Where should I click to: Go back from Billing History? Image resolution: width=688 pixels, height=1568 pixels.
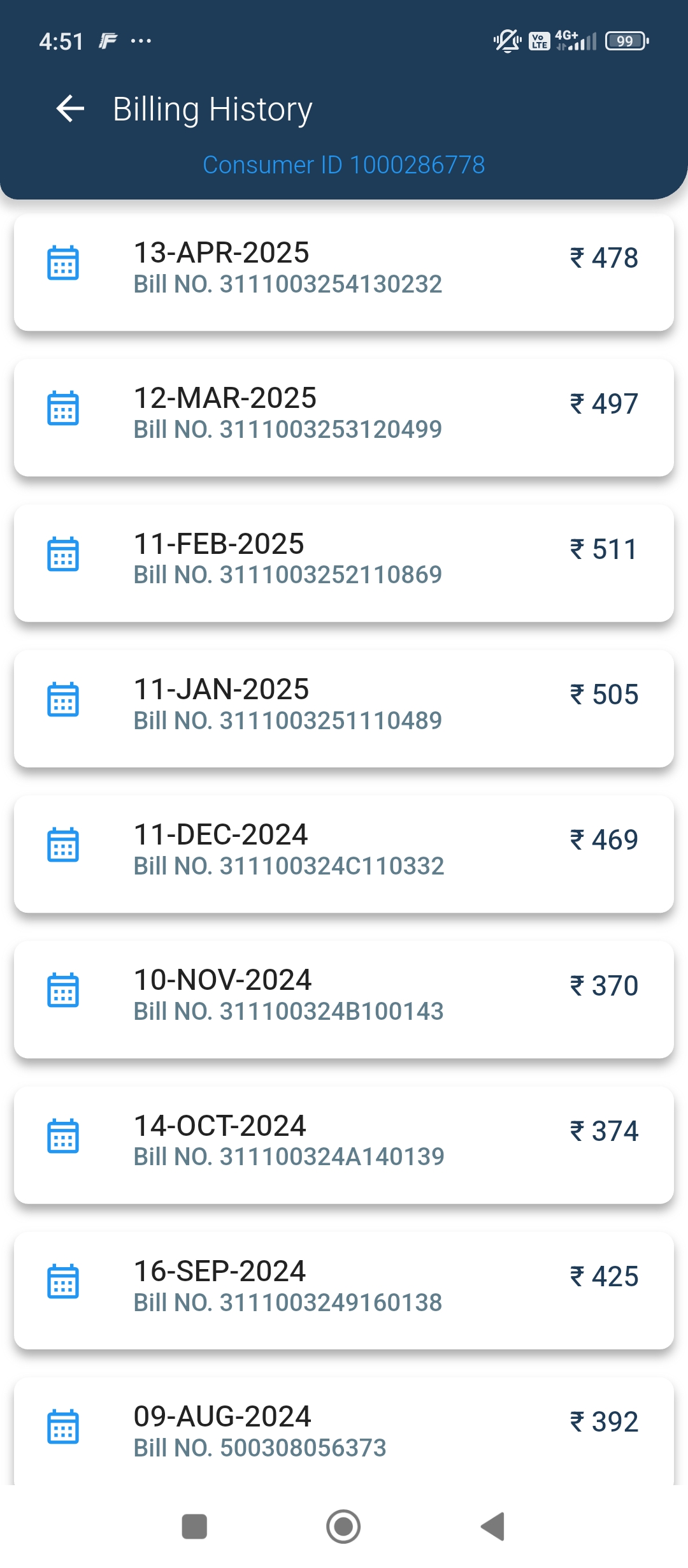70,108
